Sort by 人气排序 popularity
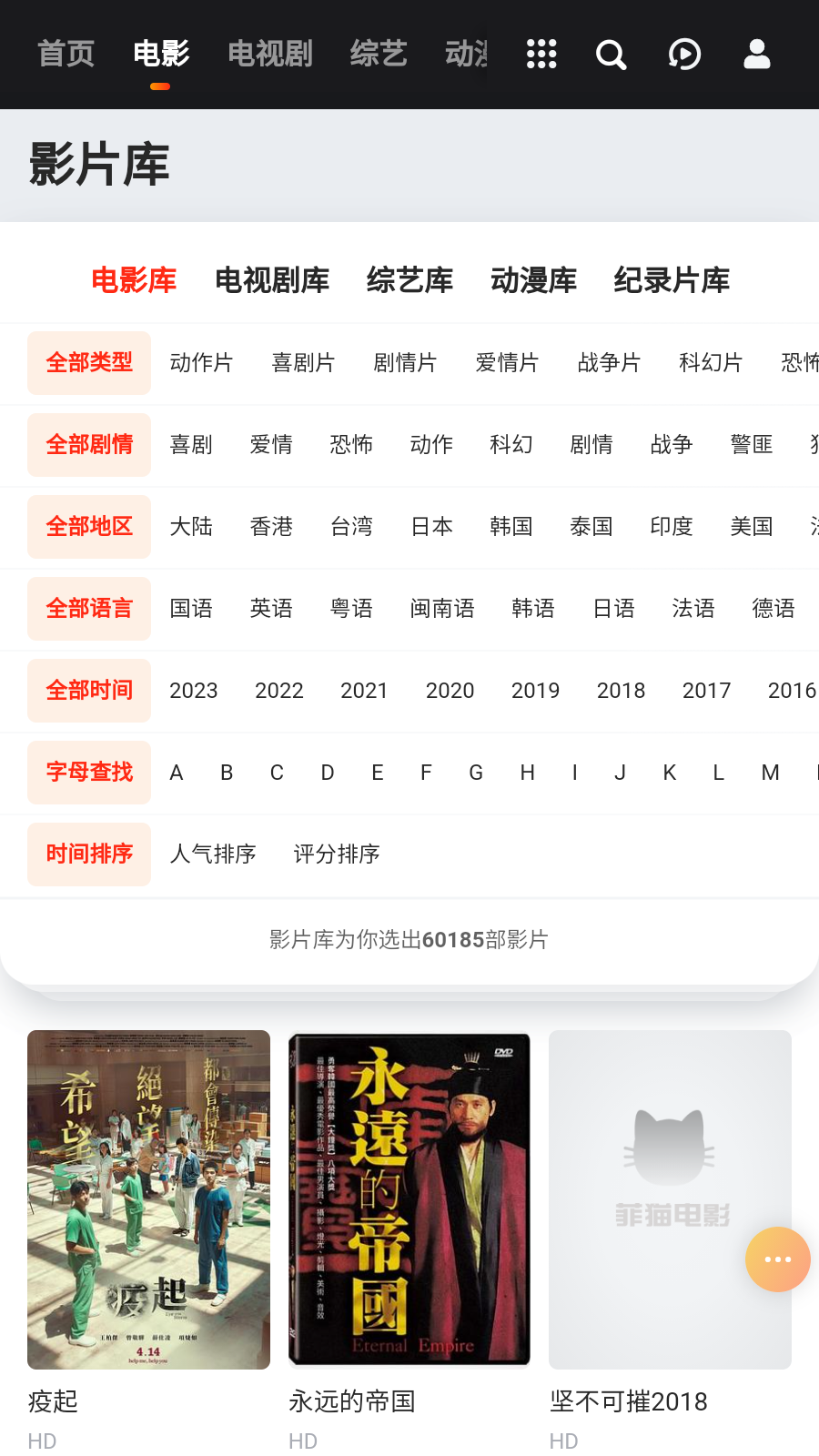The image size is (819, 1456). pos(213,854)
